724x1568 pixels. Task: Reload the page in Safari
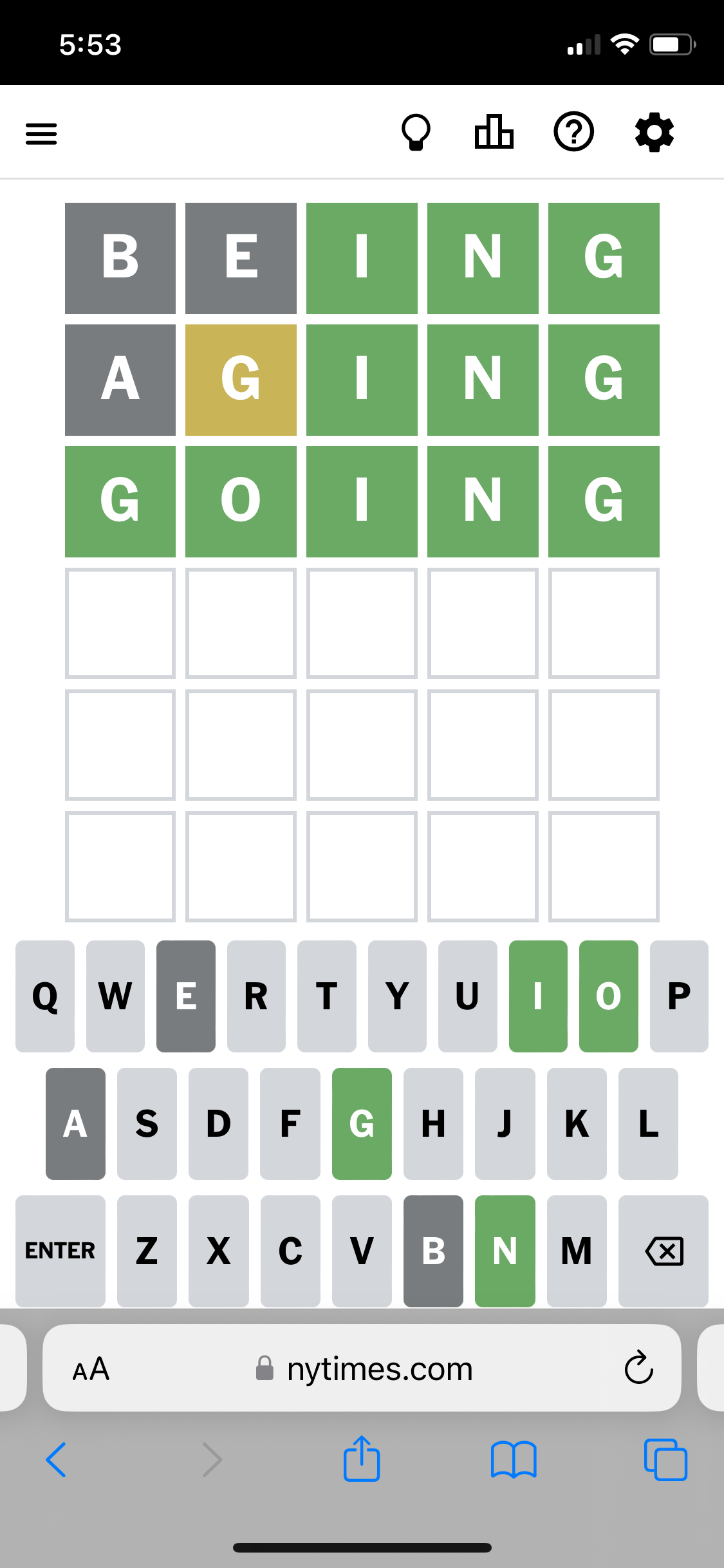coord(638,1368)
